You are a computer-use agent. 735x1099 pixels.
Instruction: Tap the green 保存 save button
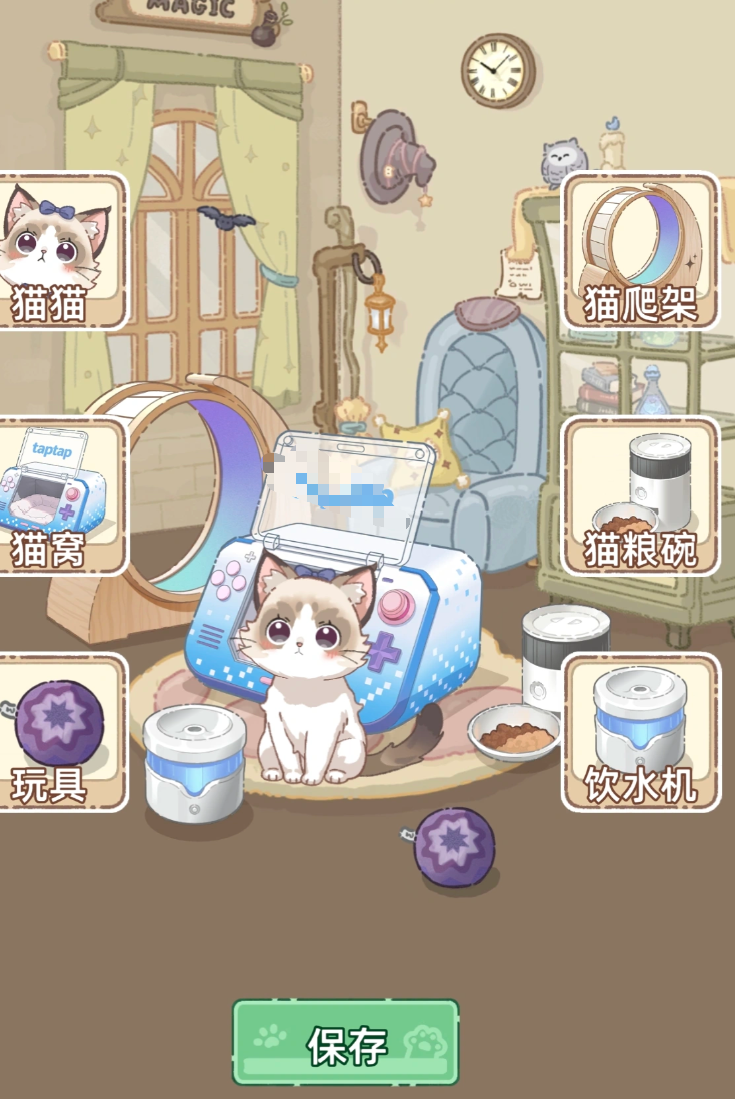346,1042
